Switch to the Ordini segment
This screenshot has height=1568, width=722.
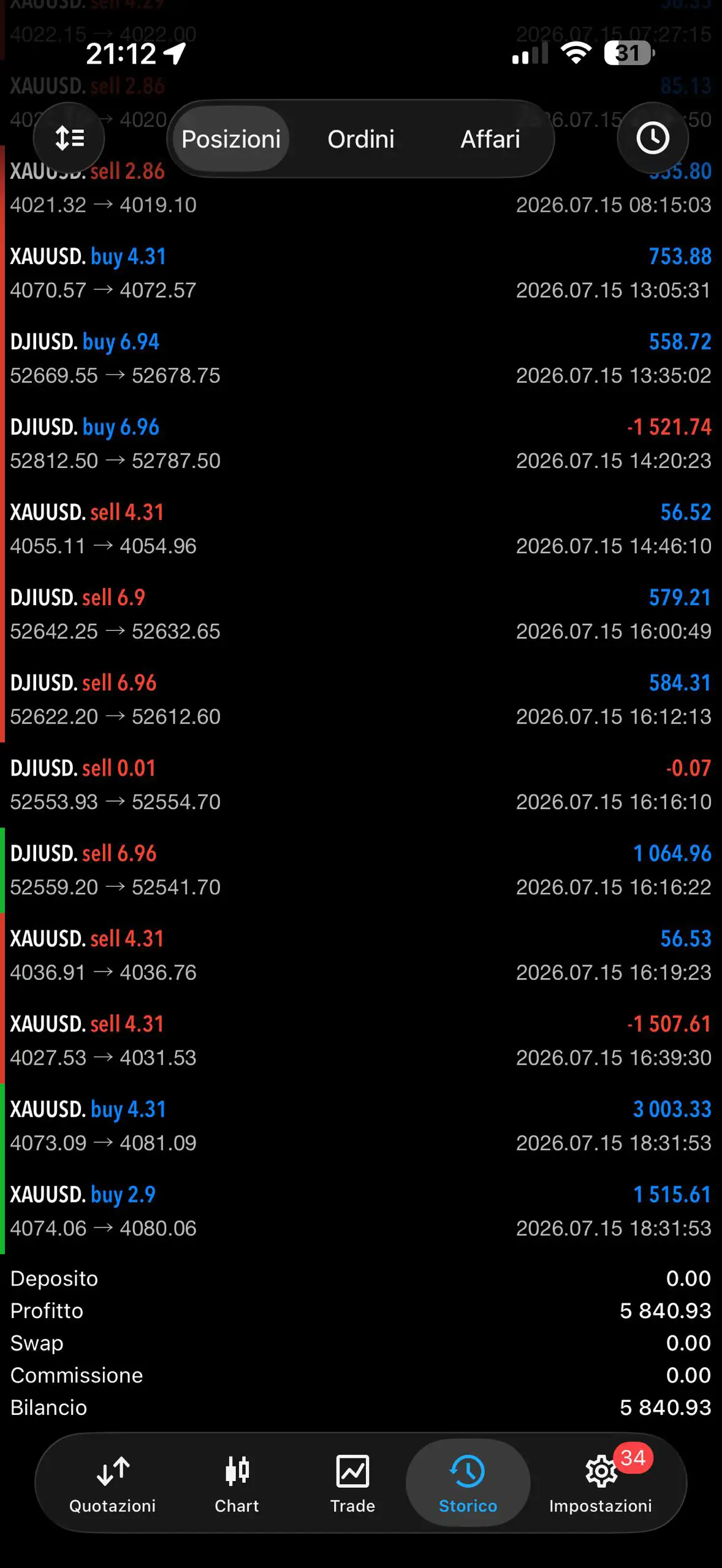(361, 139)
